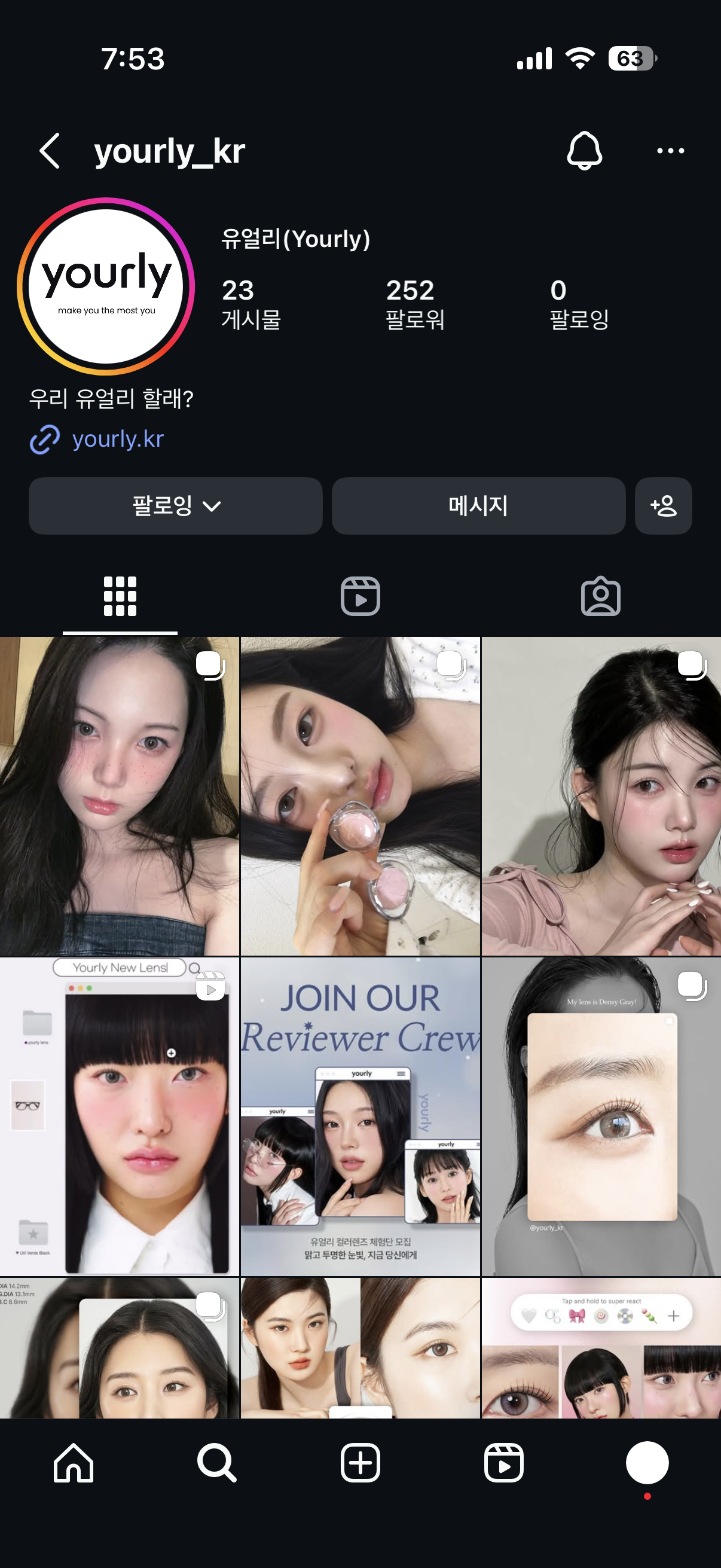Open the search and explore tab
Image resolution: width=721 pixels, height=1568 pixels.
click(x=216, y=1462)
